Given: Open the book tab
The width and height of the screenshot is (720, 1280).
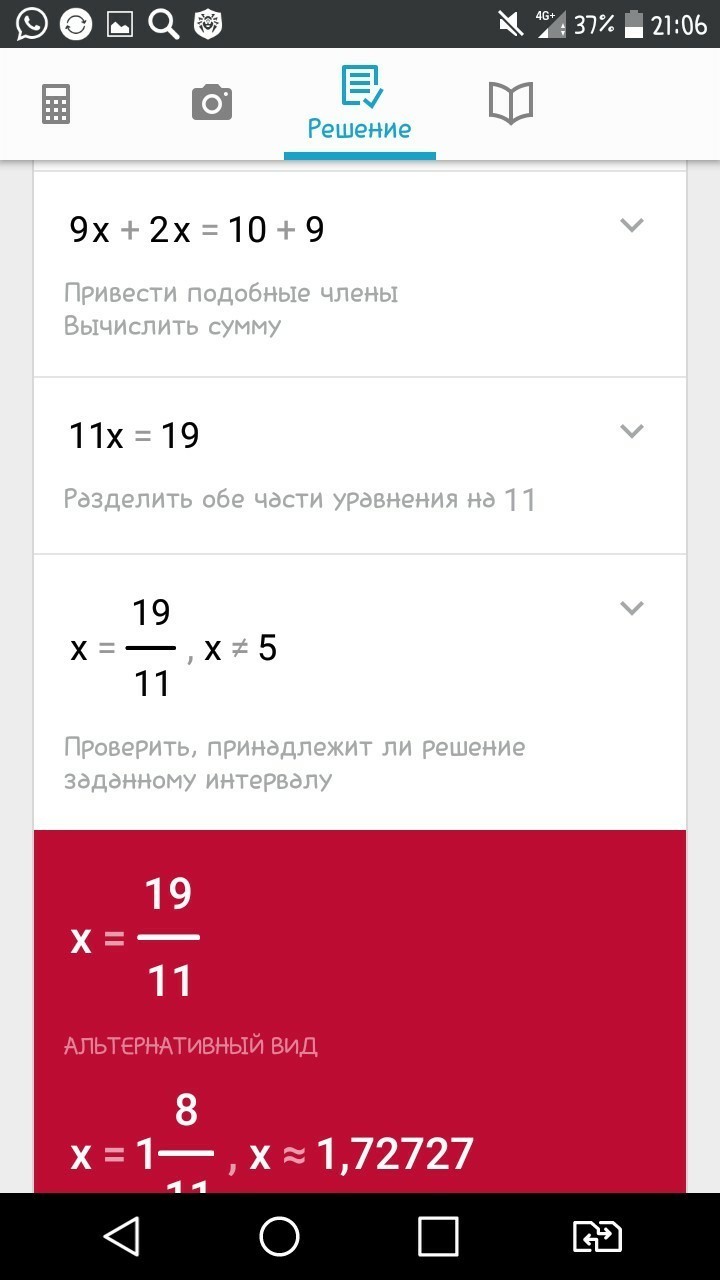Looking at the screenshot, I should pyautogui.click(x=510, y=103).
